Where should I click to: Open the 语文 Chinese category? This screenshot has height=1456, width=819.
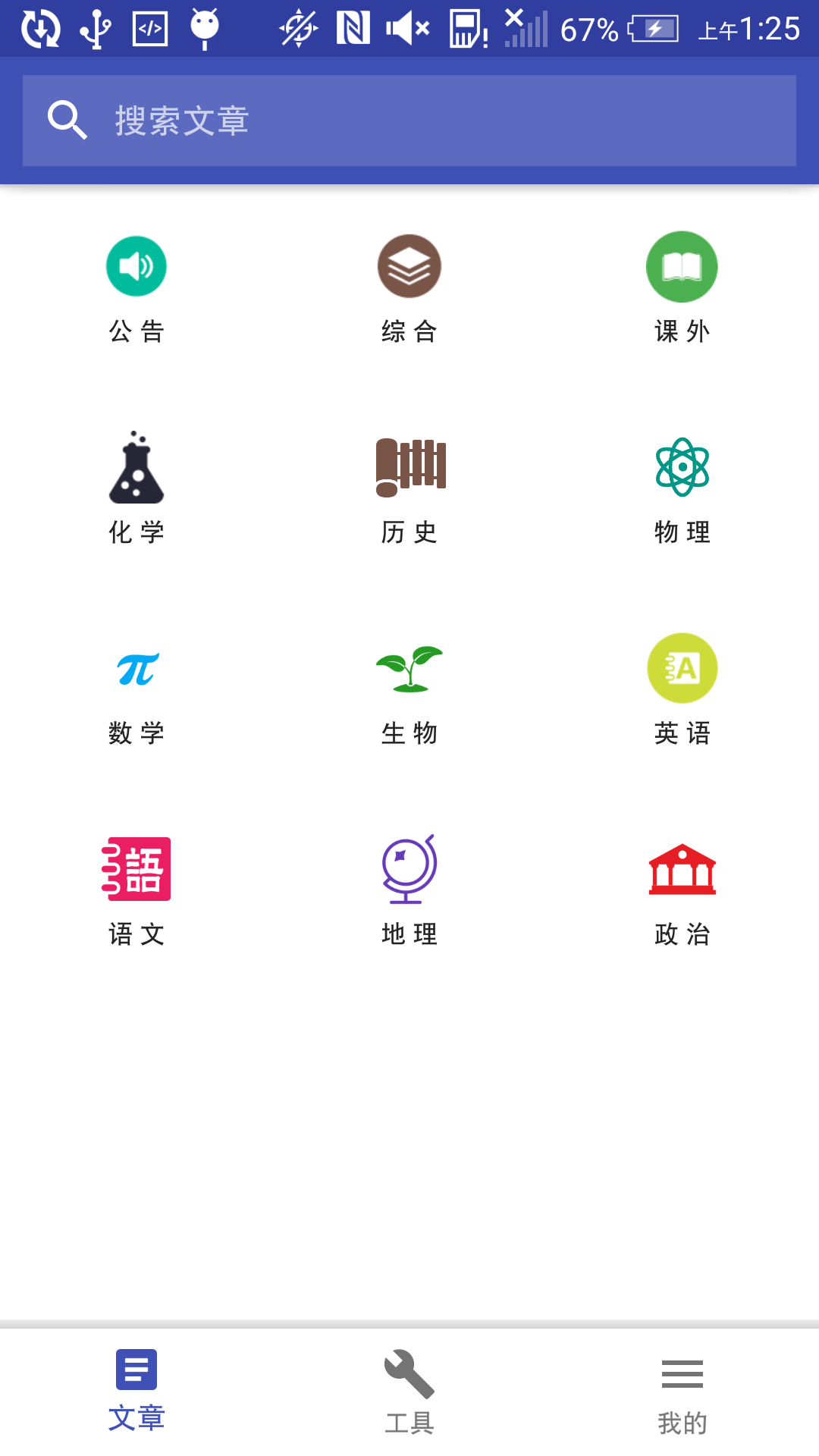pyautogui.click(x=136, y=890)
